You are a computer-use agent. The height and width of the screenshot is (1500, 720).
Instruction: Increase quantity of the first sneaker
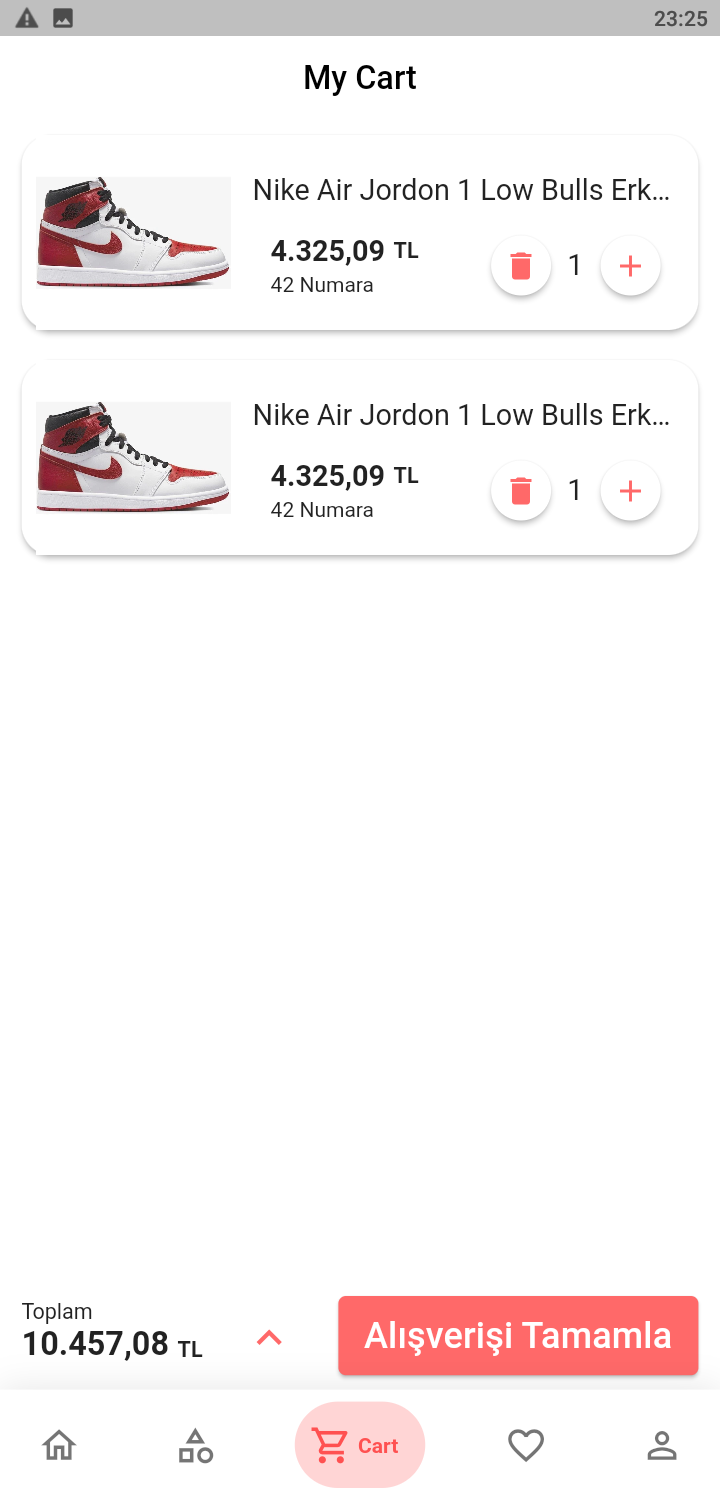coord(630,265)
